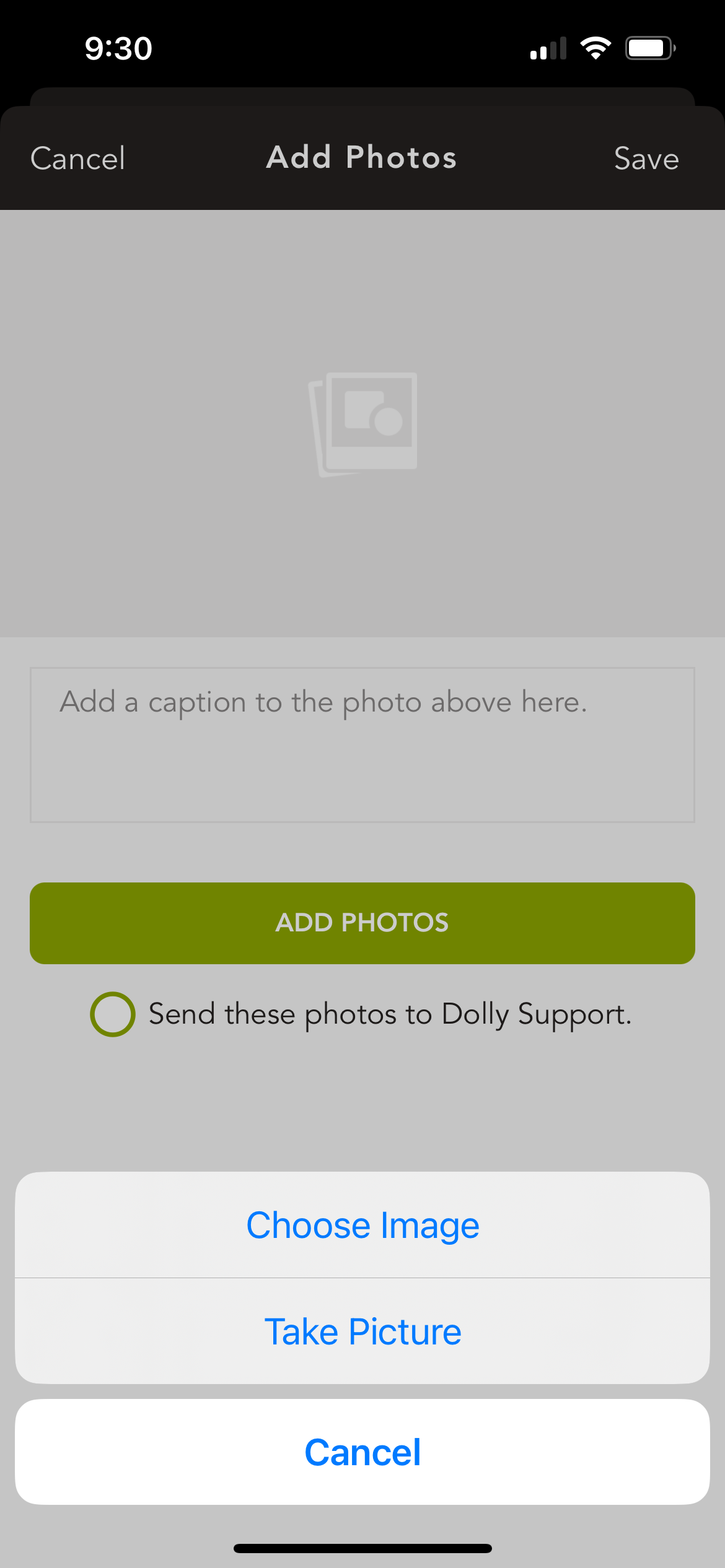Select the Take Picture option
Image resolution: width=725 pixels, height=1568 pixels.
tap(362, 1331)
